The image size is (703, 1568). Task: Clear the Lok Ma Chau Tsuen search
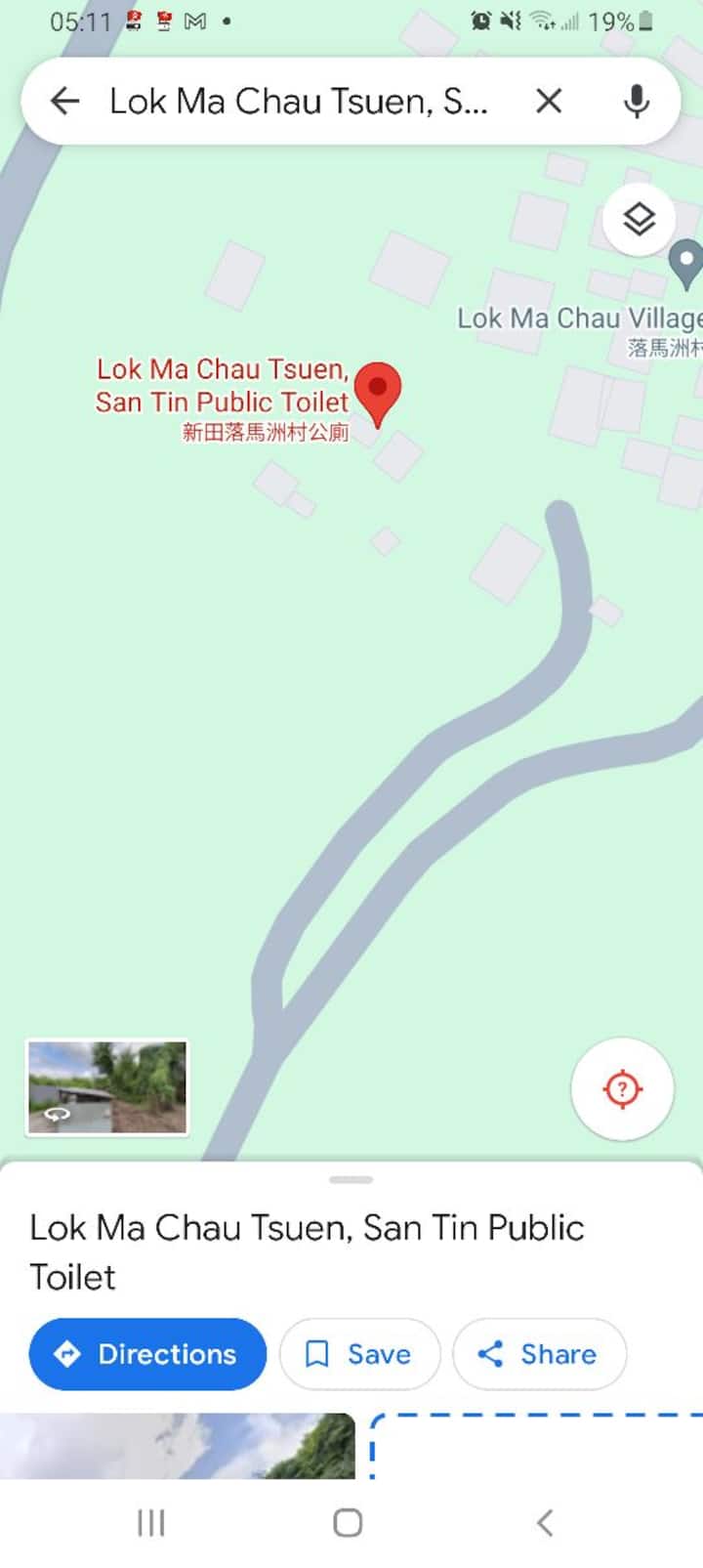(549, 101)
